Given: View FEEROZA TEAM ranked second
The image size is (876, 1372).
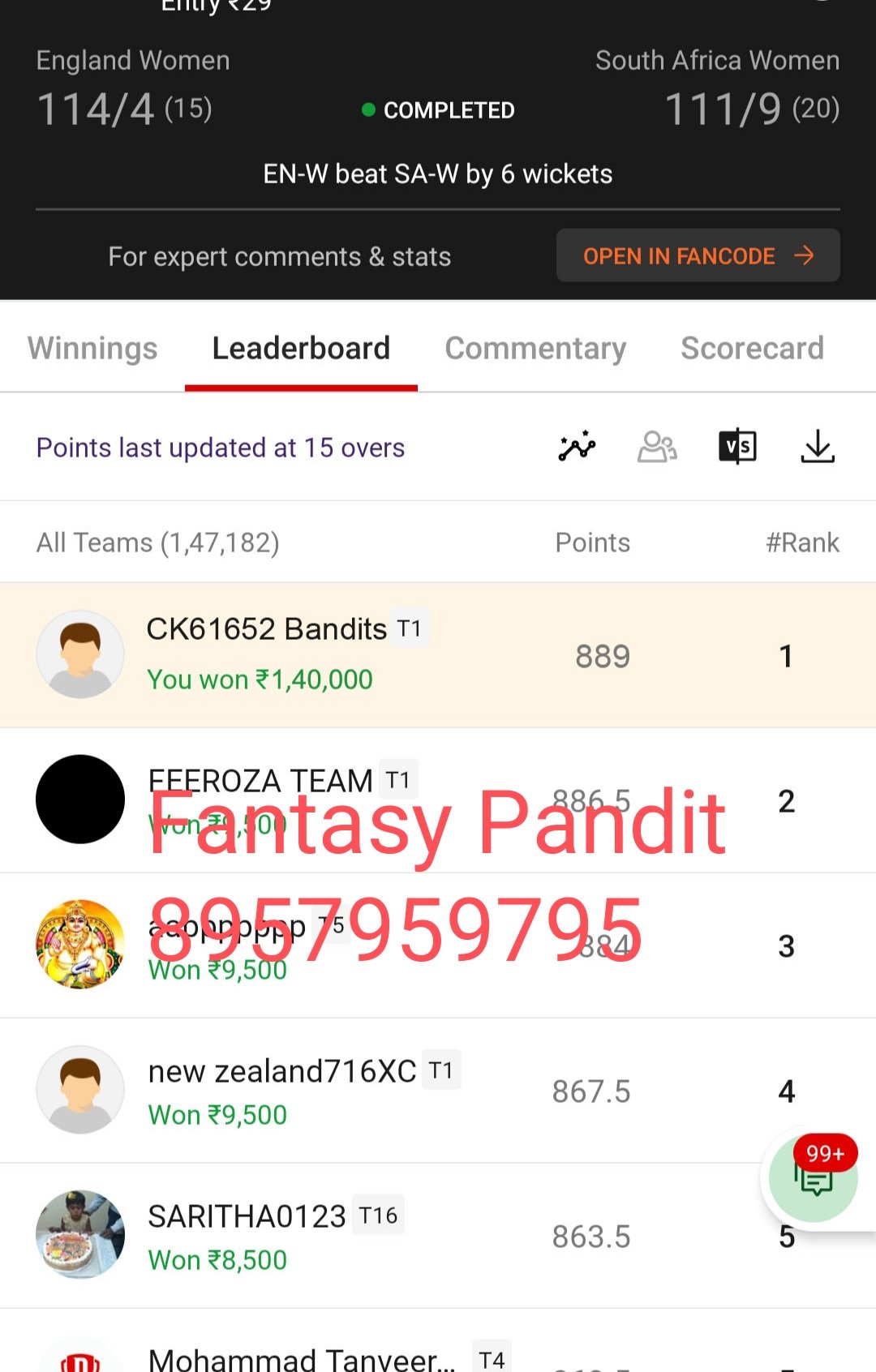Looking at the screenshot, I should 438,800.
